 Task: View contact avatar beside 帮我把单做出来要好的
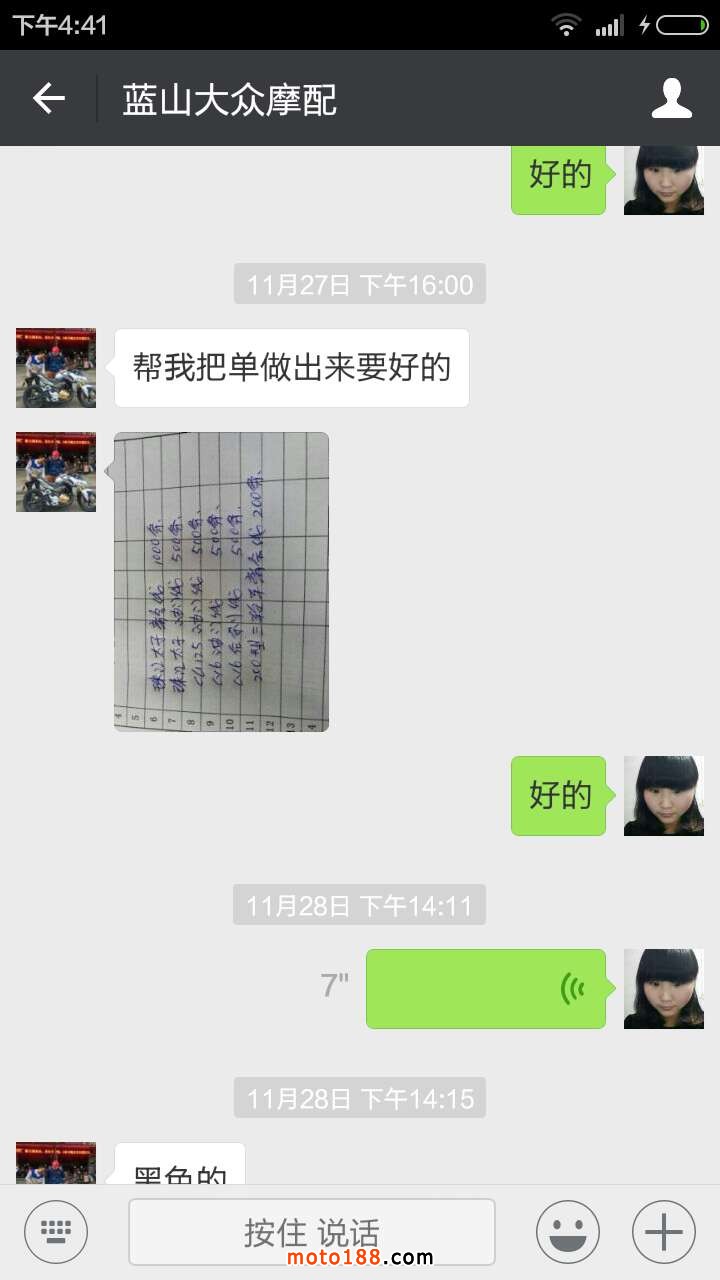click(x=56, y=368)
